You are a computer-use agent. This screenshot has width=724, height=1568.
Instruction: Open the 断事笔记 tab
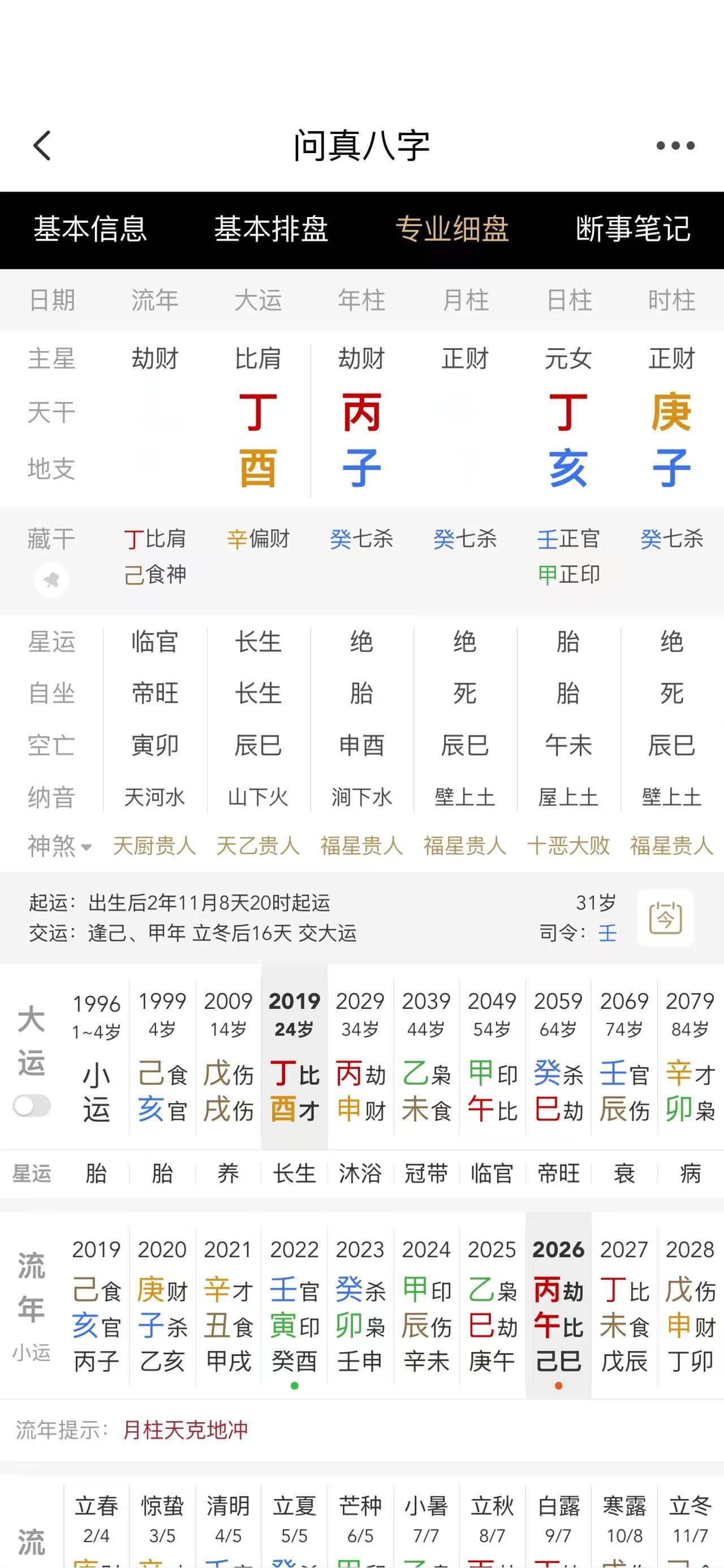[x=633, y=229]
